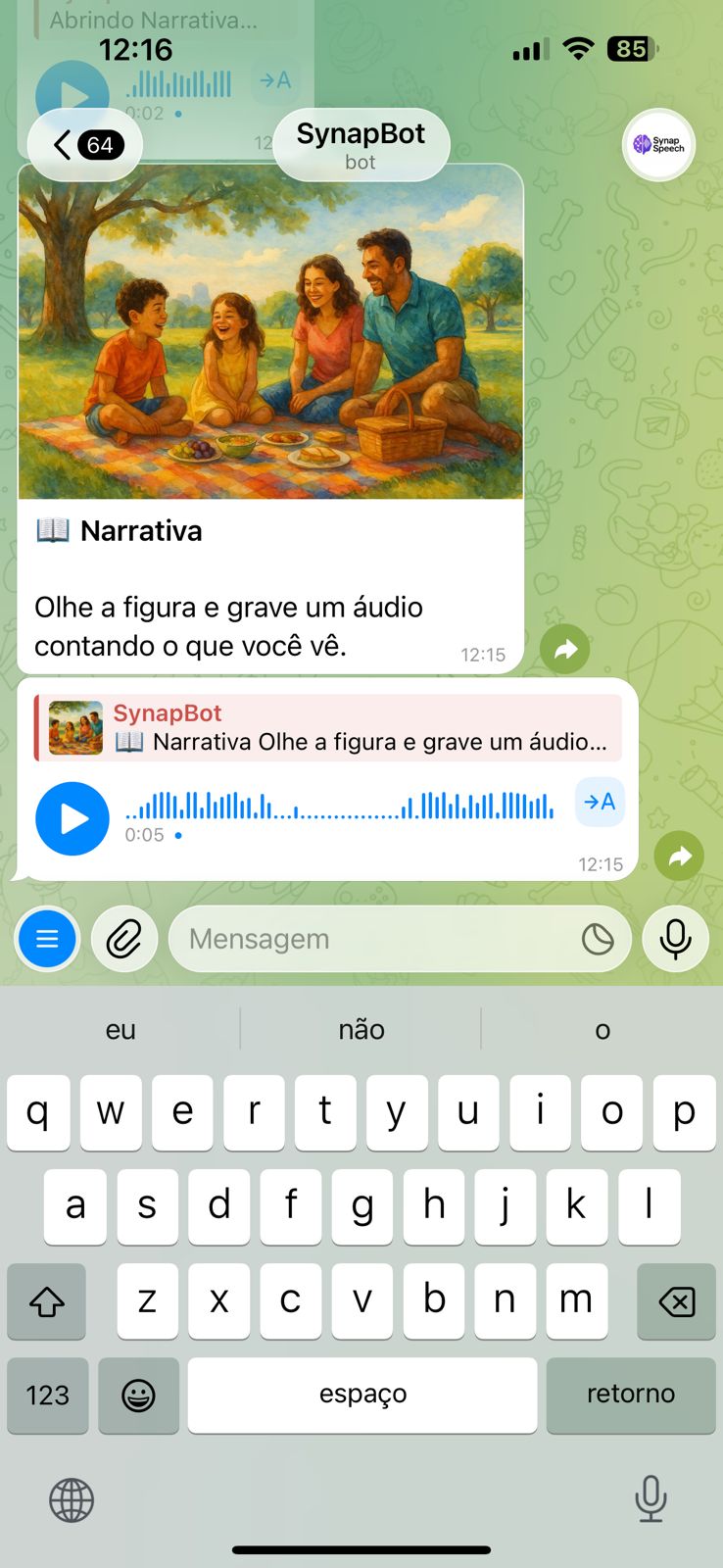This screenshot has height=1568, width=723.
Task: Select the suggestion word não
Action: pyautogui.click(x=361, y=1029)
